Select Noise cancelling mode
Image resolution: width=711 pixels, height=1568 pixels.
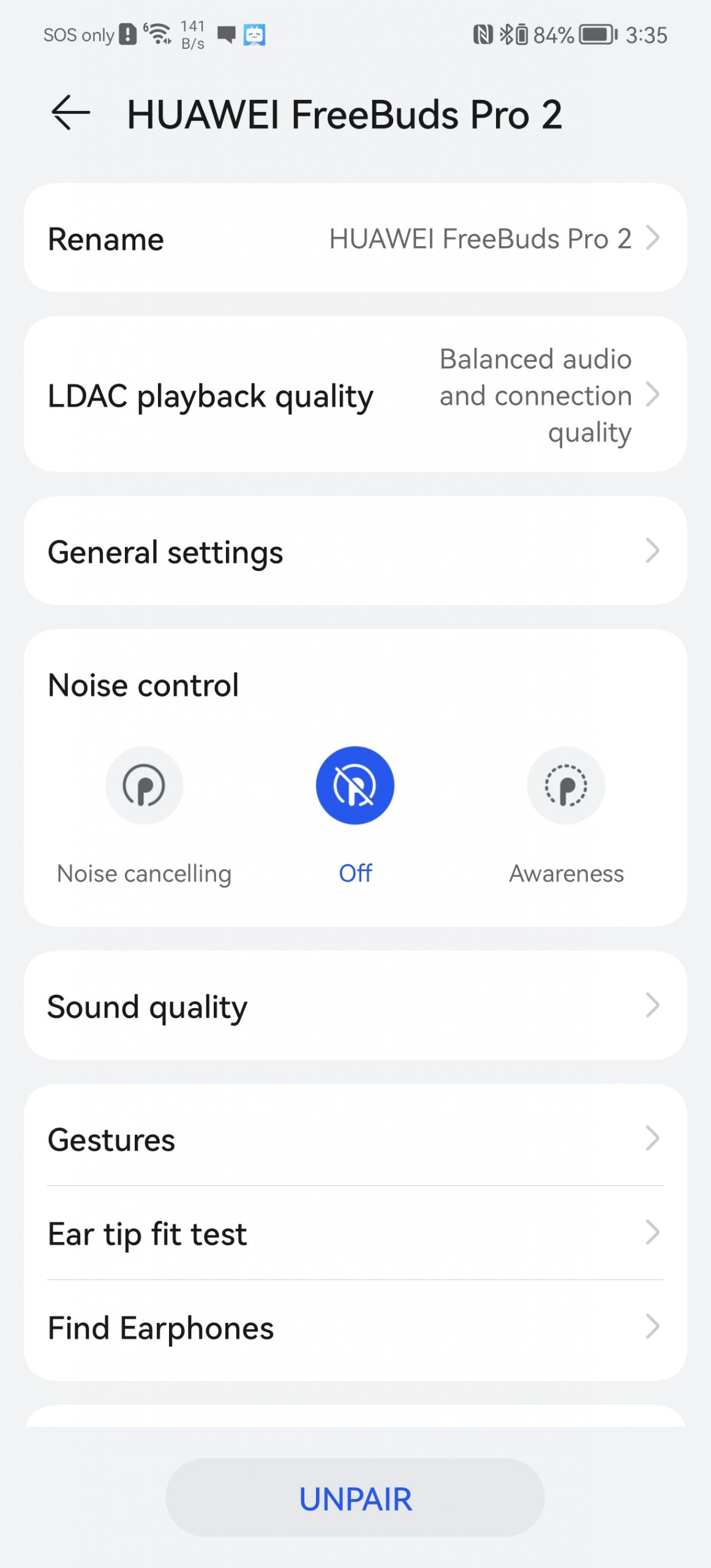[144, 786]
